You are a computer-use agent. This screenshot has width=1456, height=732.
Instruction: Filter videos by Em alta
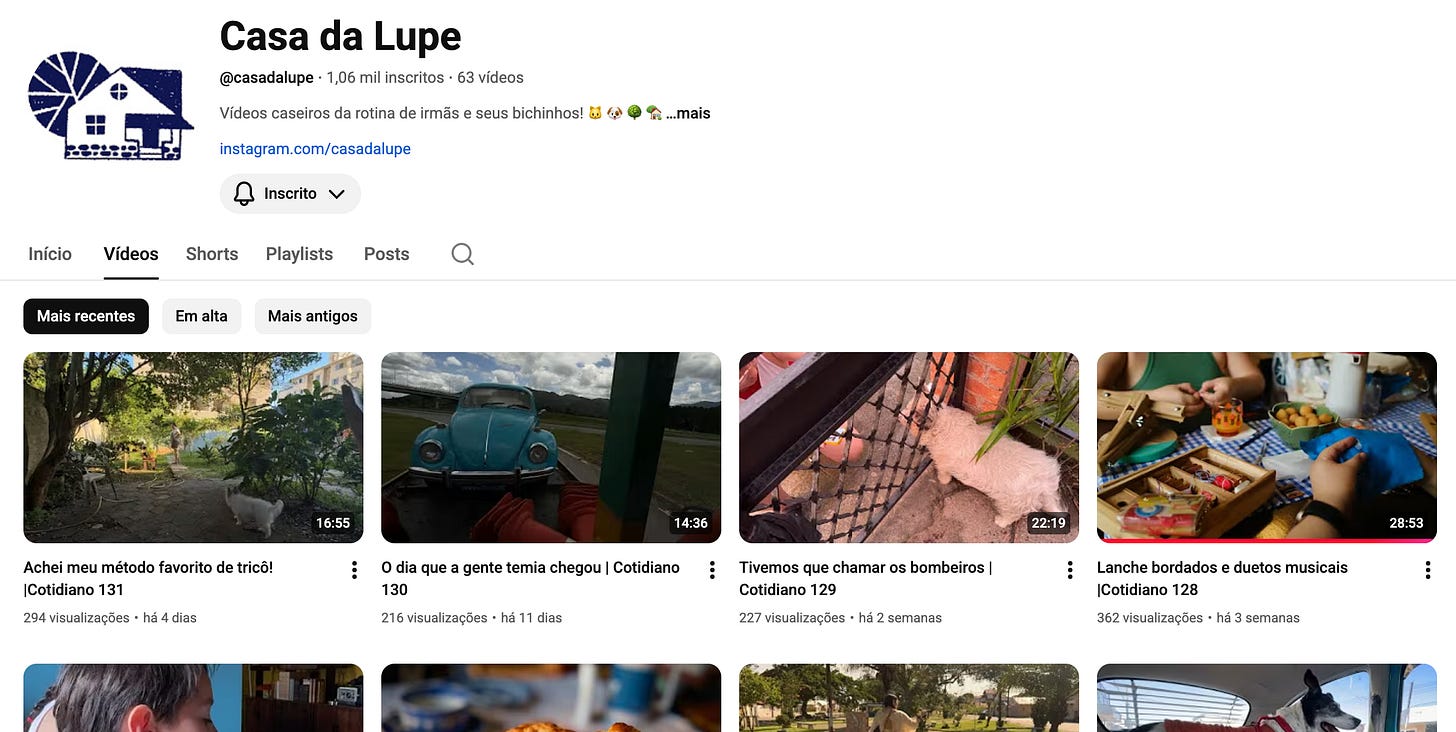(201, 316)
